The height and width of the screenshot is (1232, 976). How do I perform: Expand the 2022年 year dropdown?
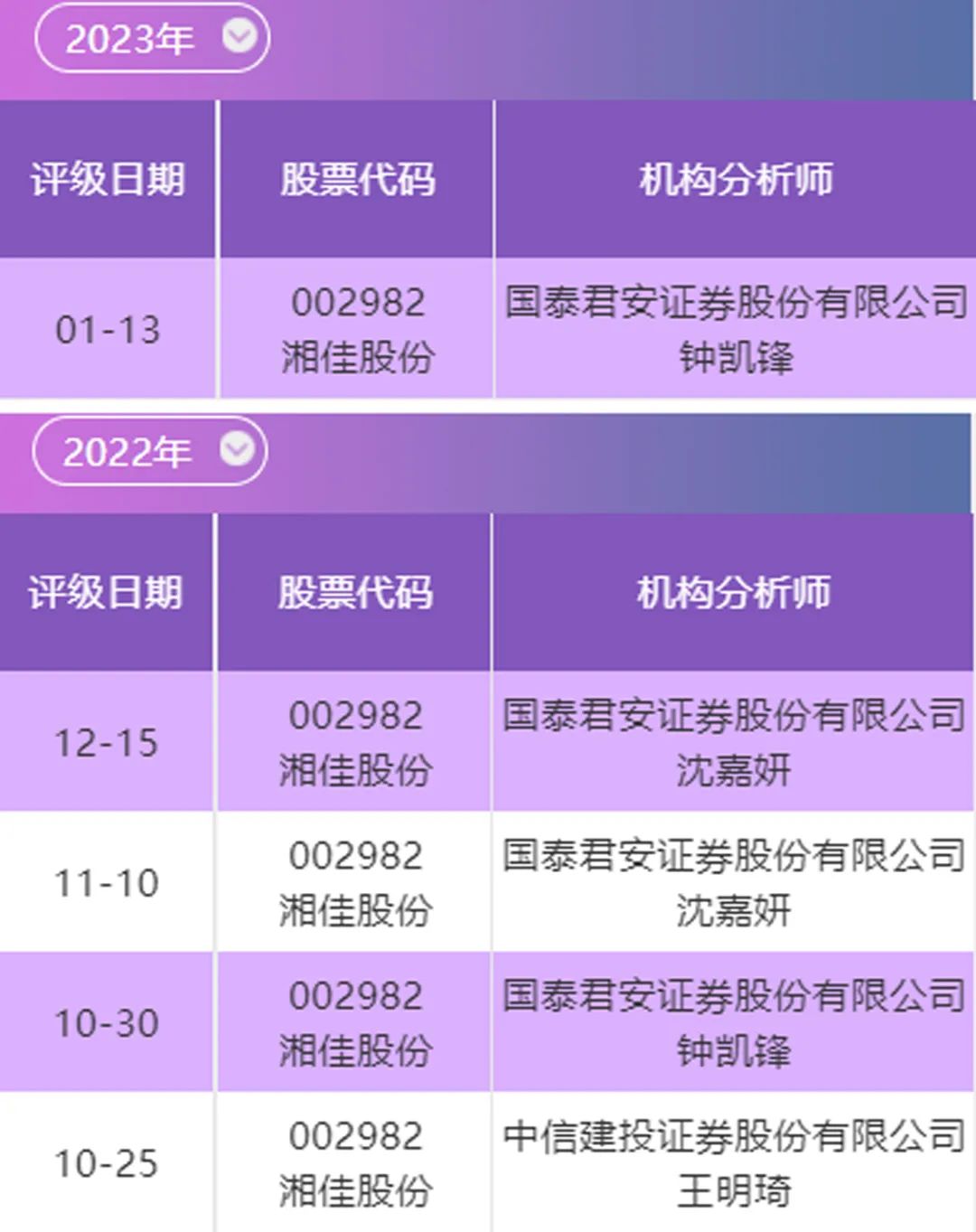(x=150, y=451)
